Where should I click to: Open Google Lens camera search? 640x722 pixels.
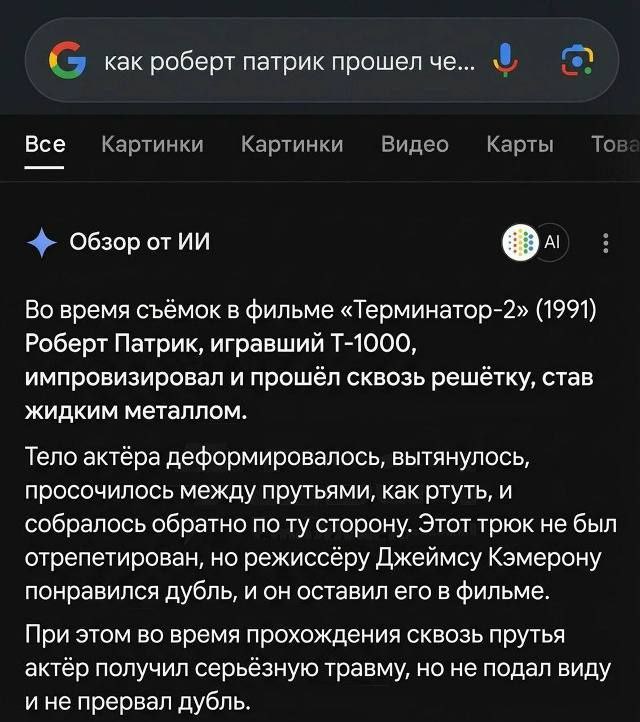(x=574, y=64)
